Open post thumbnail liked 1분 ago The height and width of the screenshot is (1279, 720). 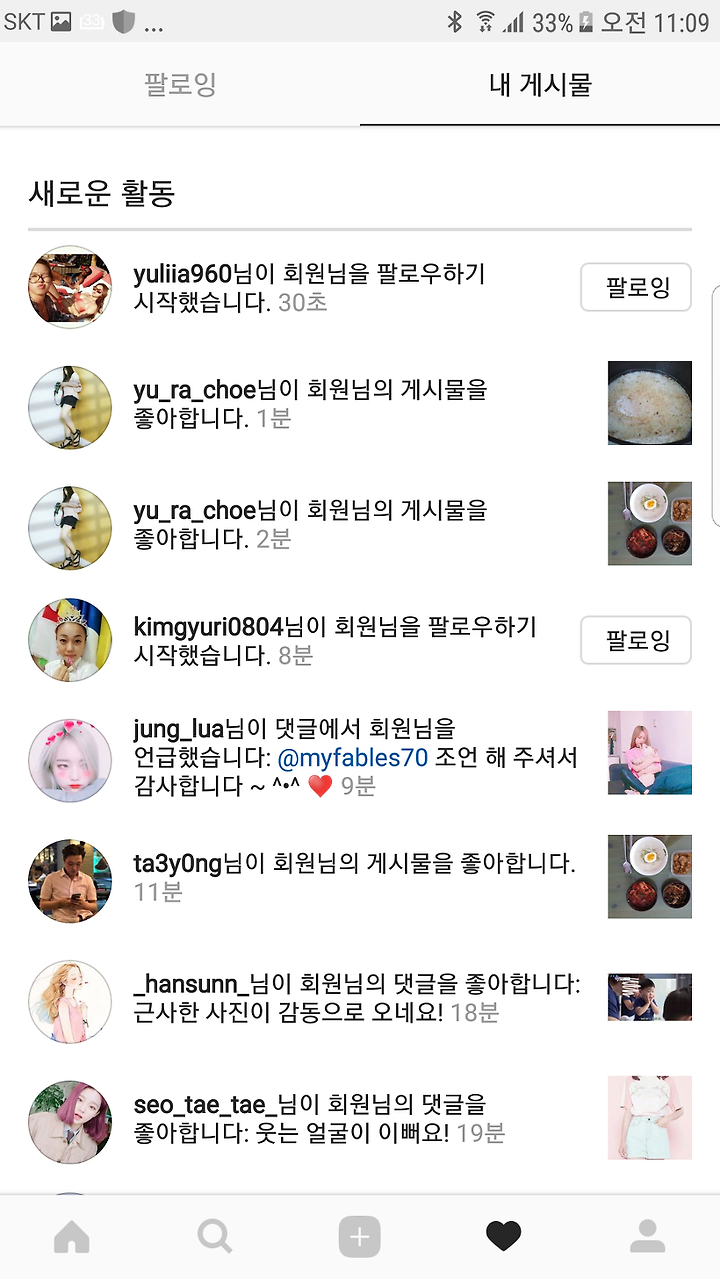pos(650,403)
